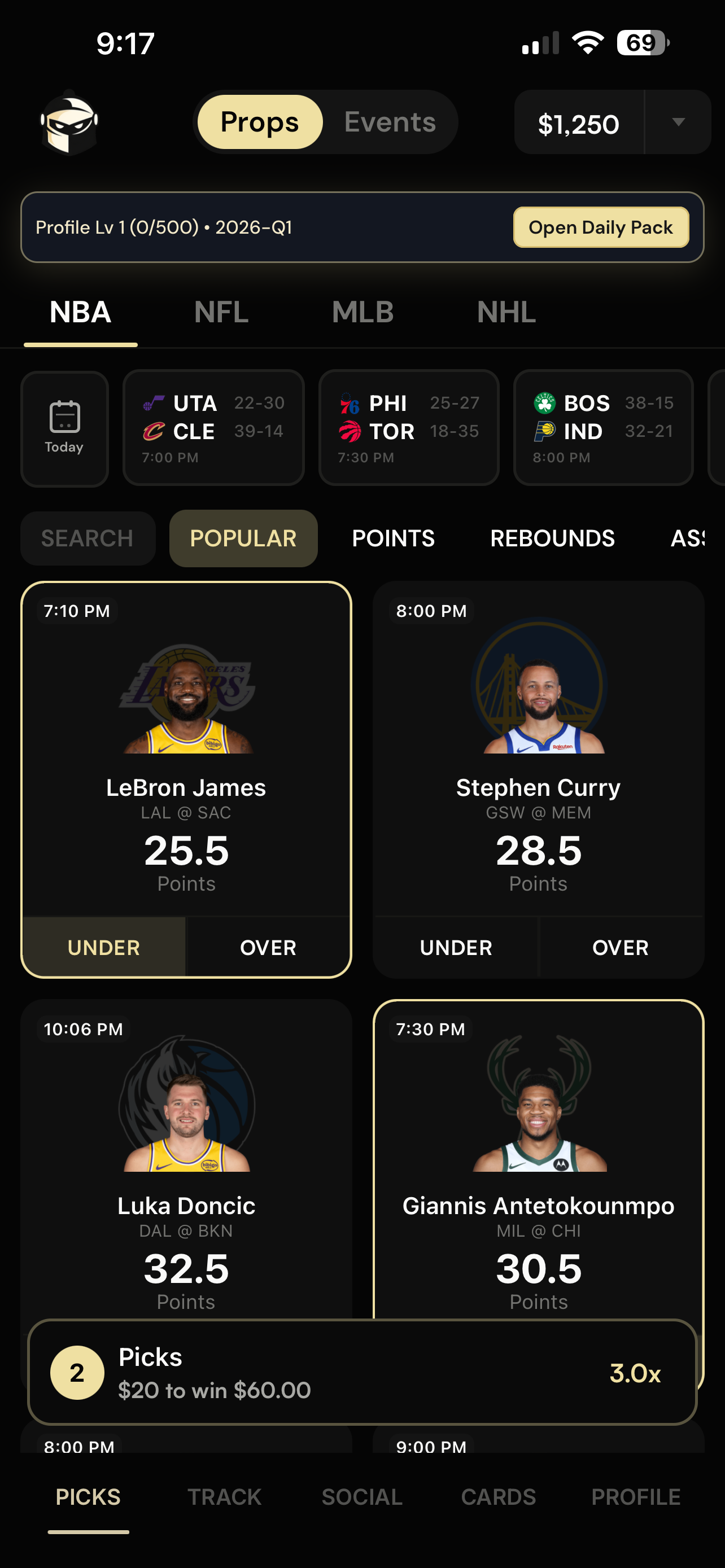Select the BOS vs IND game

[602, 428]
